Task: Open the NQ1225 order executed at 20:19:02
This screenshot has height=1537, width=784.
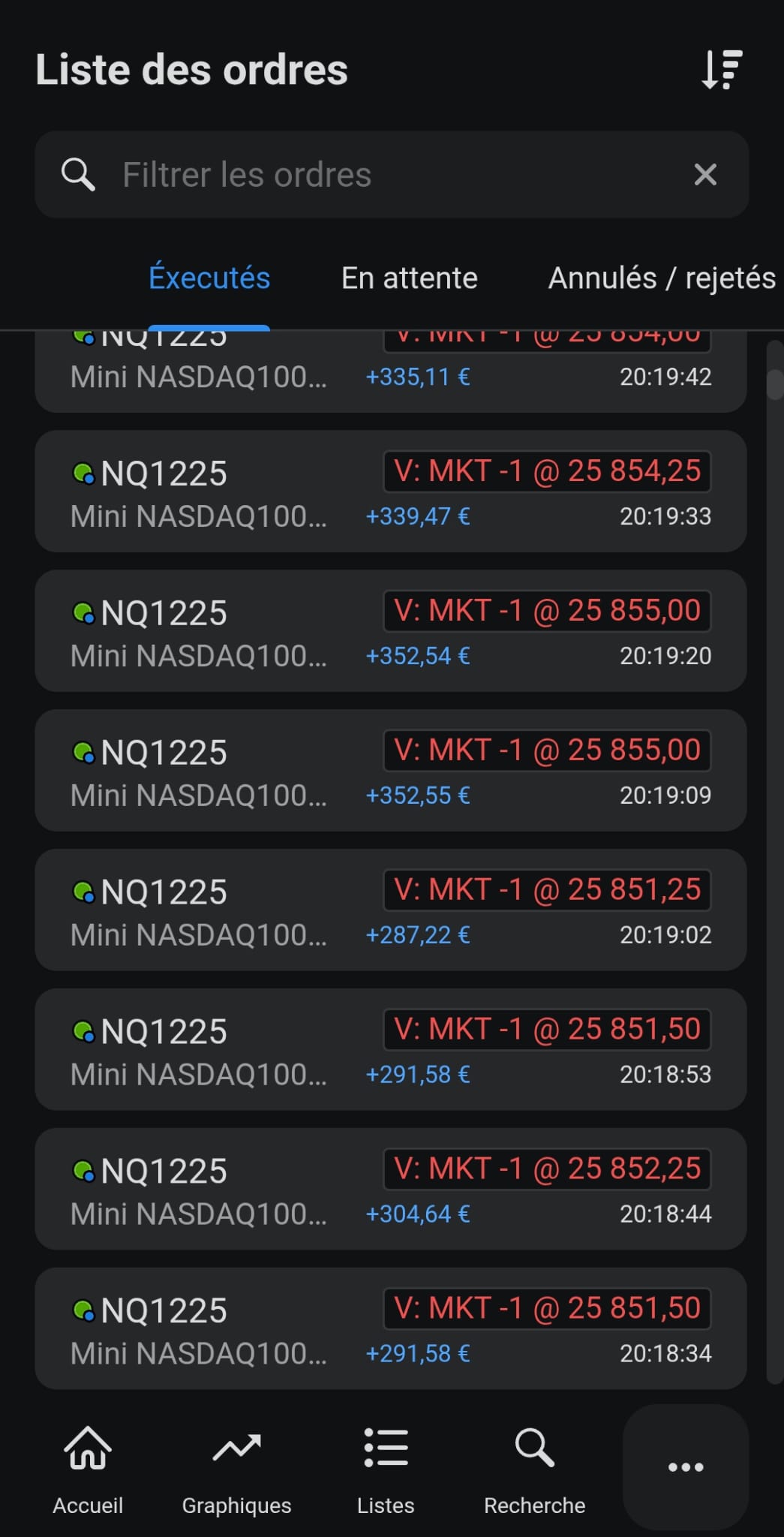Action: [x=390, y=910]
